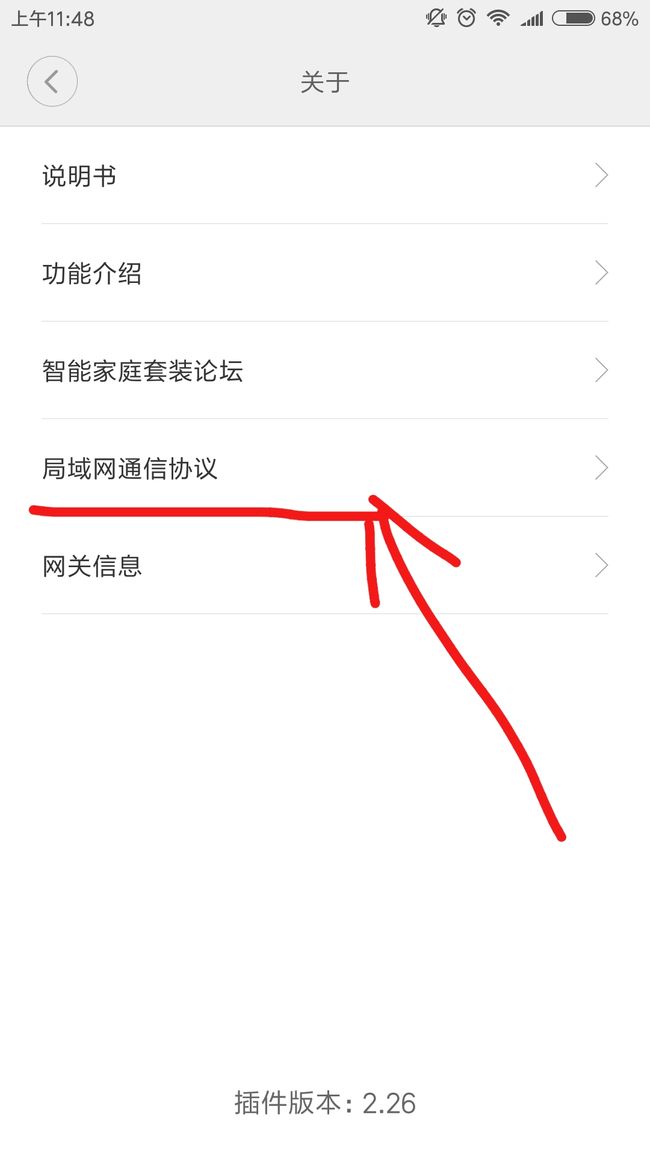Open 智能家庭套装论坛 forum
The height and width of the screenshot is (1156, 650).
(x=325, y=370)
